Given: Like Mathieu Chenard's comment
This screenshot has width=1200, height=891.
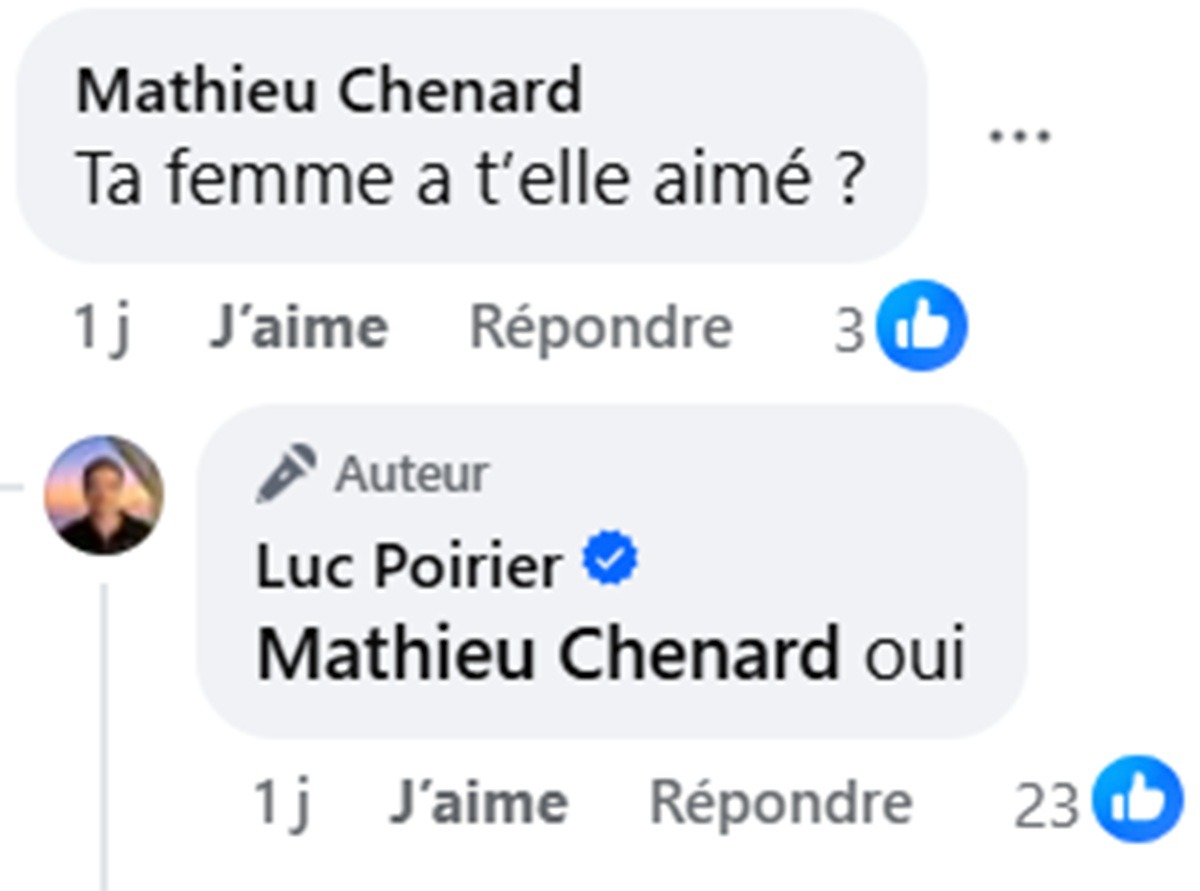Looking at the screenshot, I should click(x=298, y=328).
